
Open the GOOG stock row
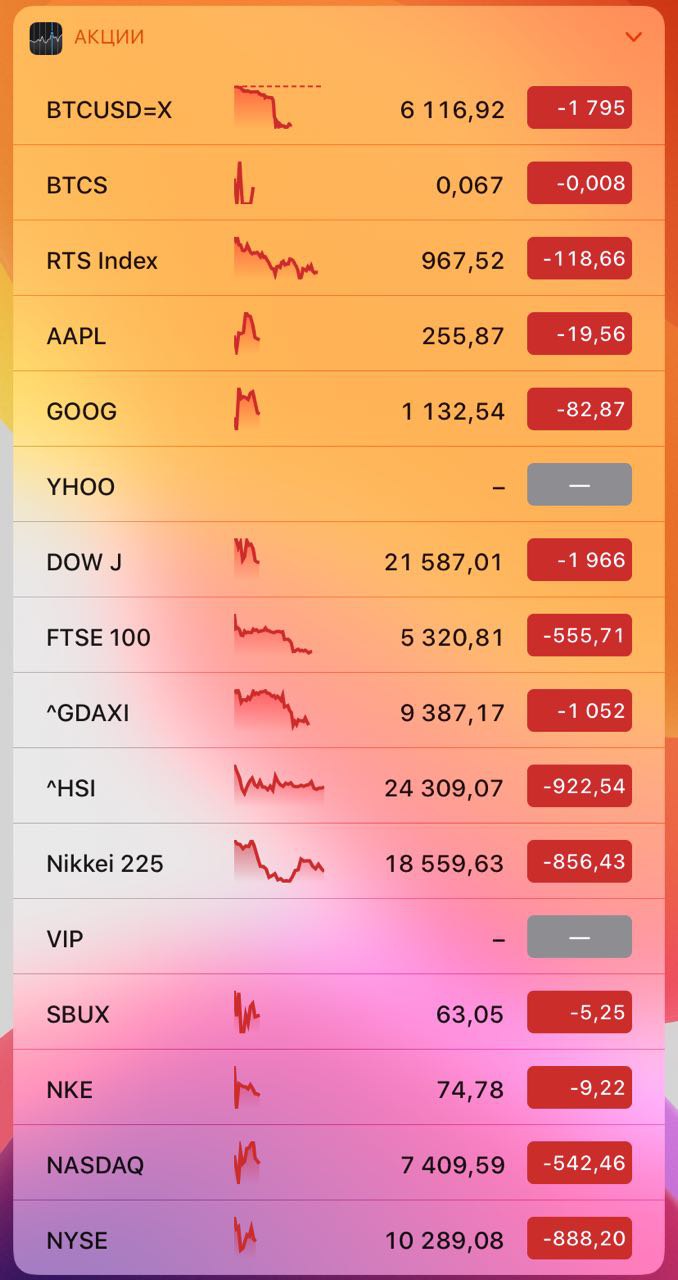point(339,410)
